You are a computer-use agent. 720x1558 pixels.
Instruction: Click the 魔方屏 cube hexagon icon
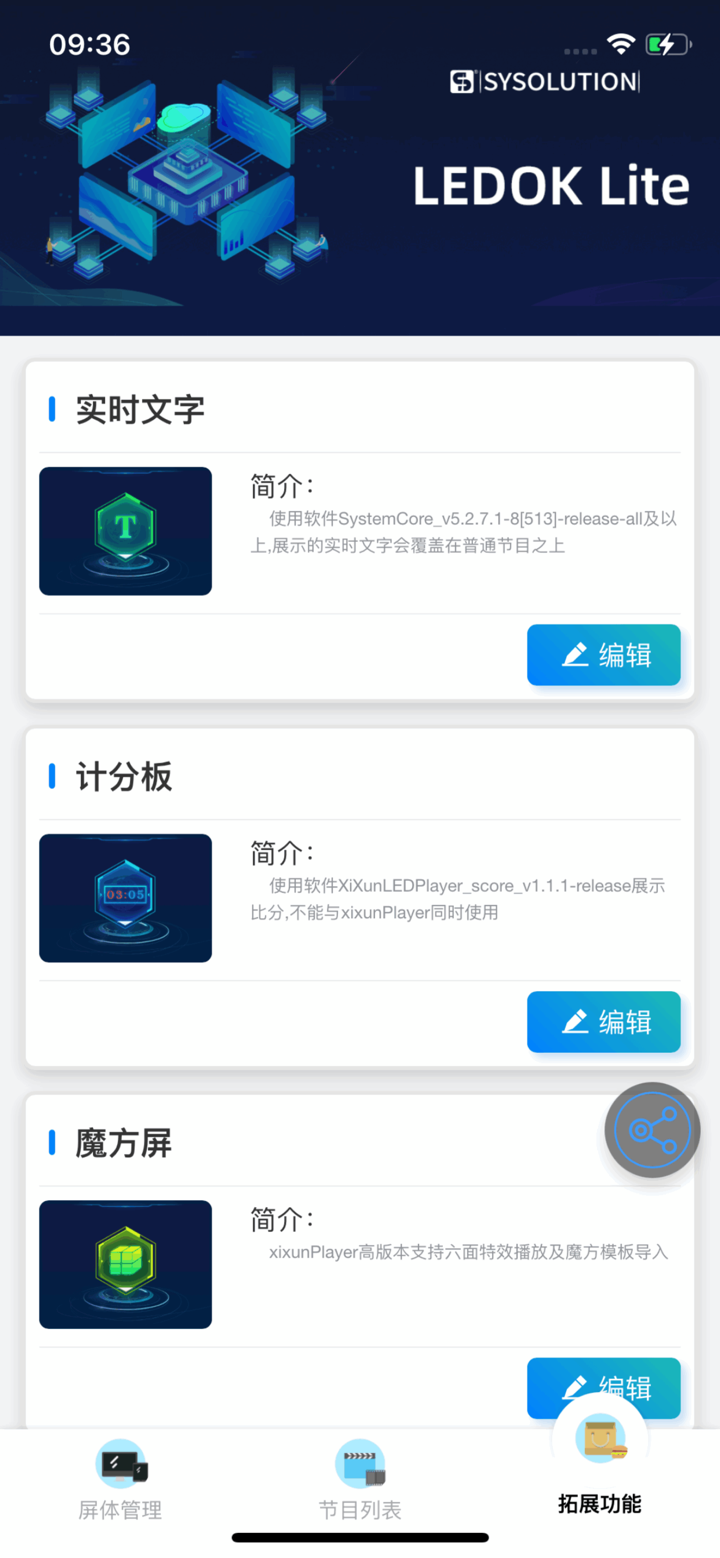[125, 1263]
